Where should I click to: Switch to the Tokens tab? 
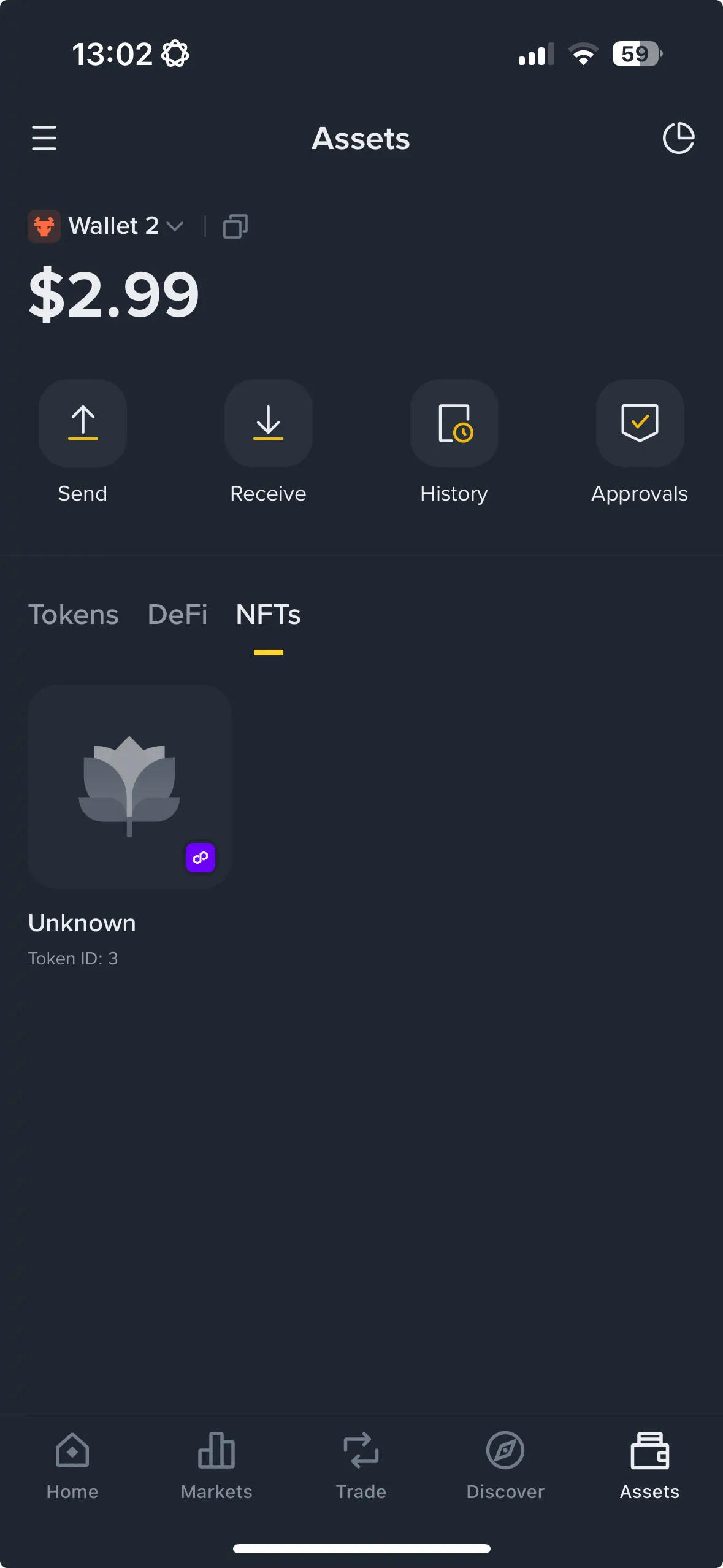(74, 614)
